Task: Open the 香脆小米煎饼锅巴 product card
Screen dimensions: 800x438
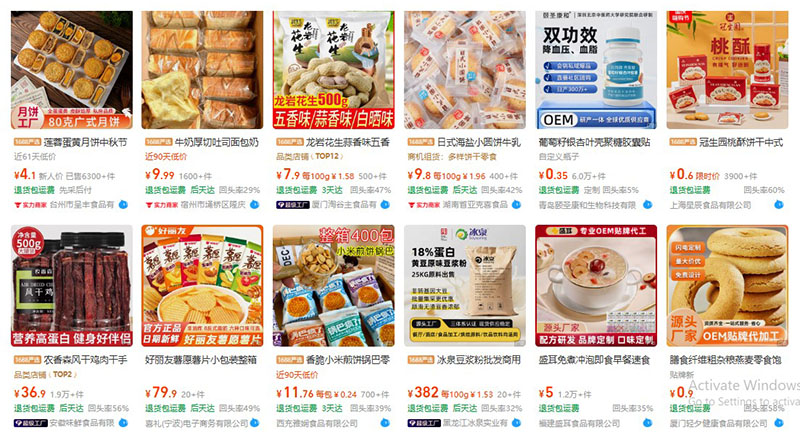Action: 333,285
